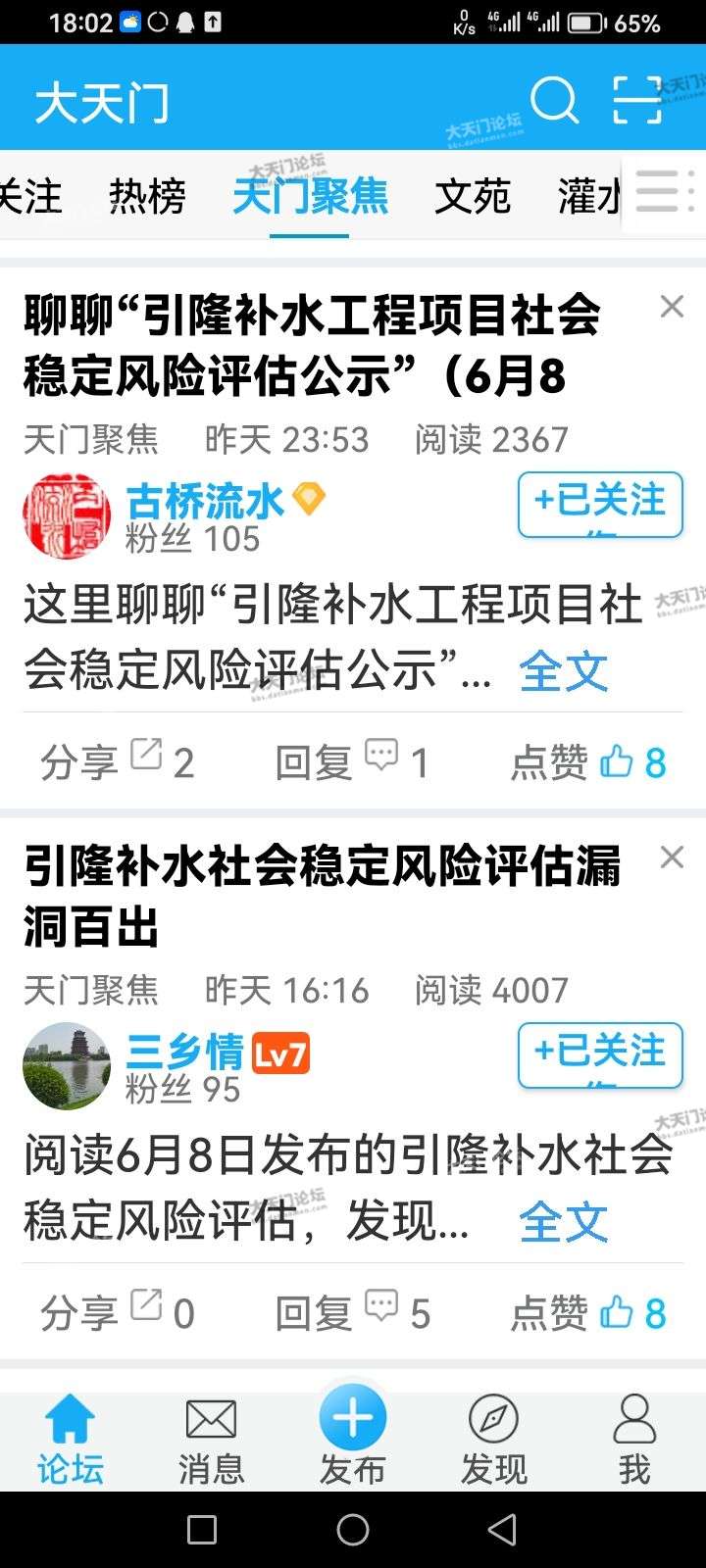The width and height of the screenshot is (706, 1568).
Task: Share the post by 古桥流水
Action: coord(118,762)
